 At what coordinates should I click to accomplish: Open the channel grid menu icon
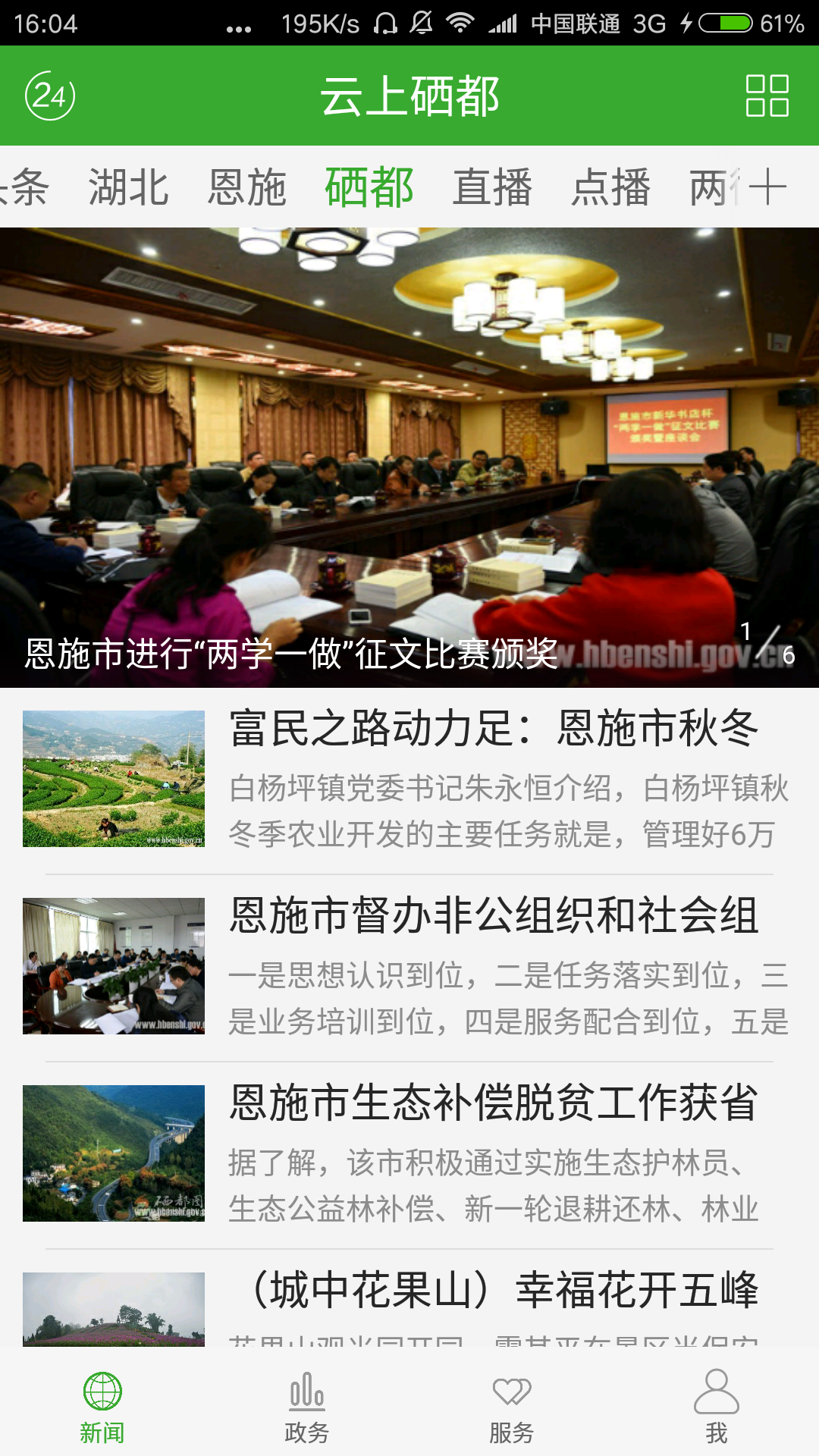point(765,97)
